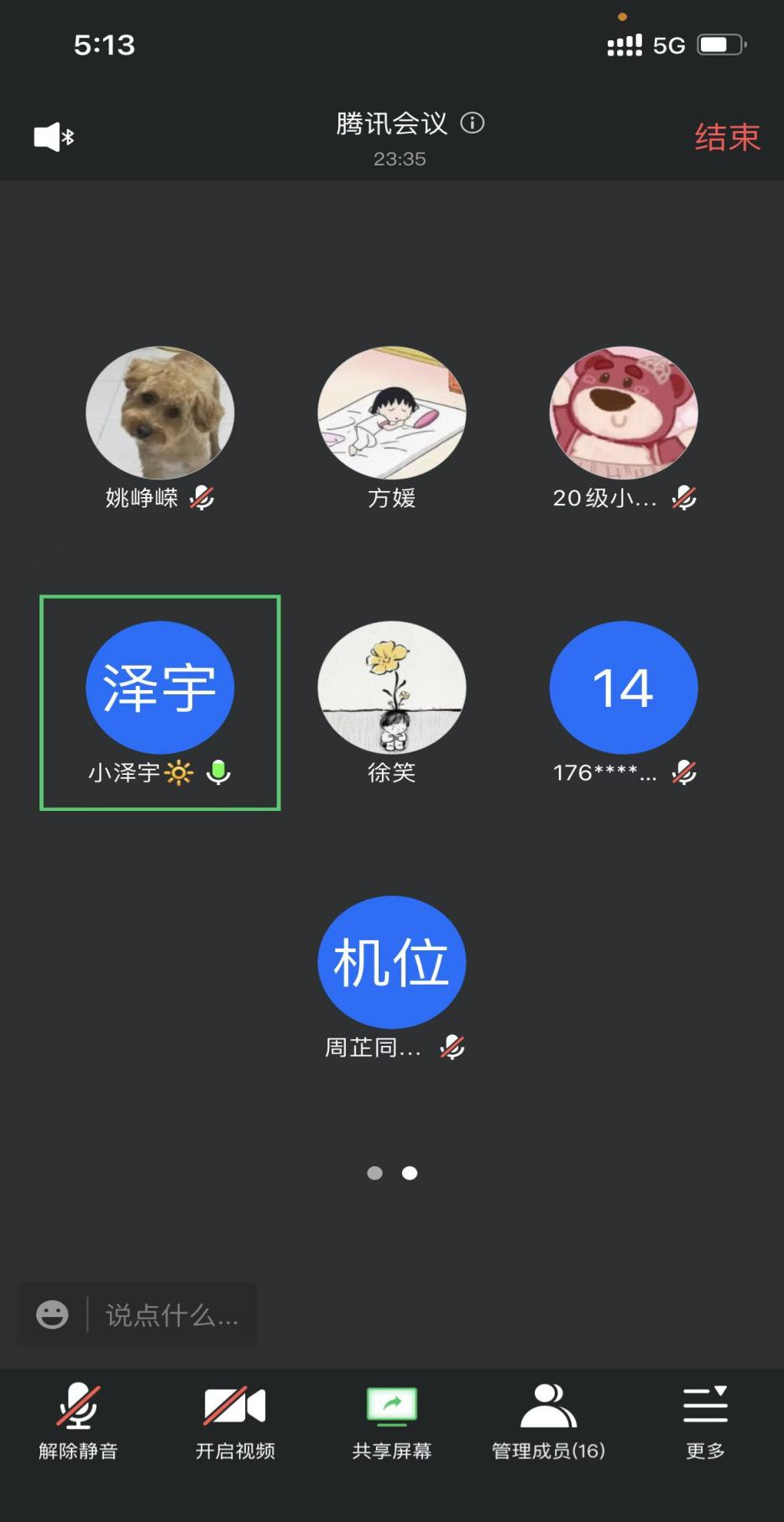Open 管理成员 member management

tap(548, 1422)
